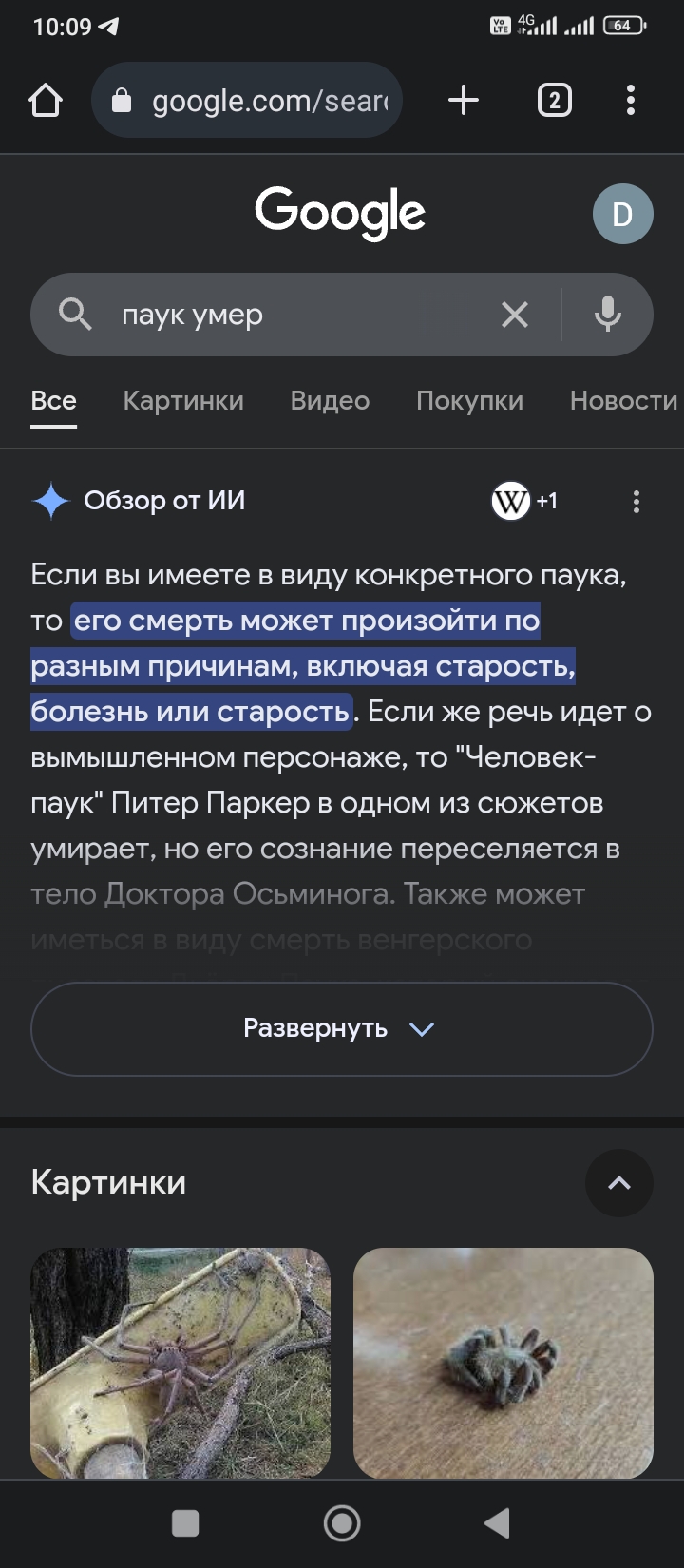Open the spider on yellow object image
Image resolution: width=684 pixels, height=1568 pixels.
click(x=180, y=1362)
